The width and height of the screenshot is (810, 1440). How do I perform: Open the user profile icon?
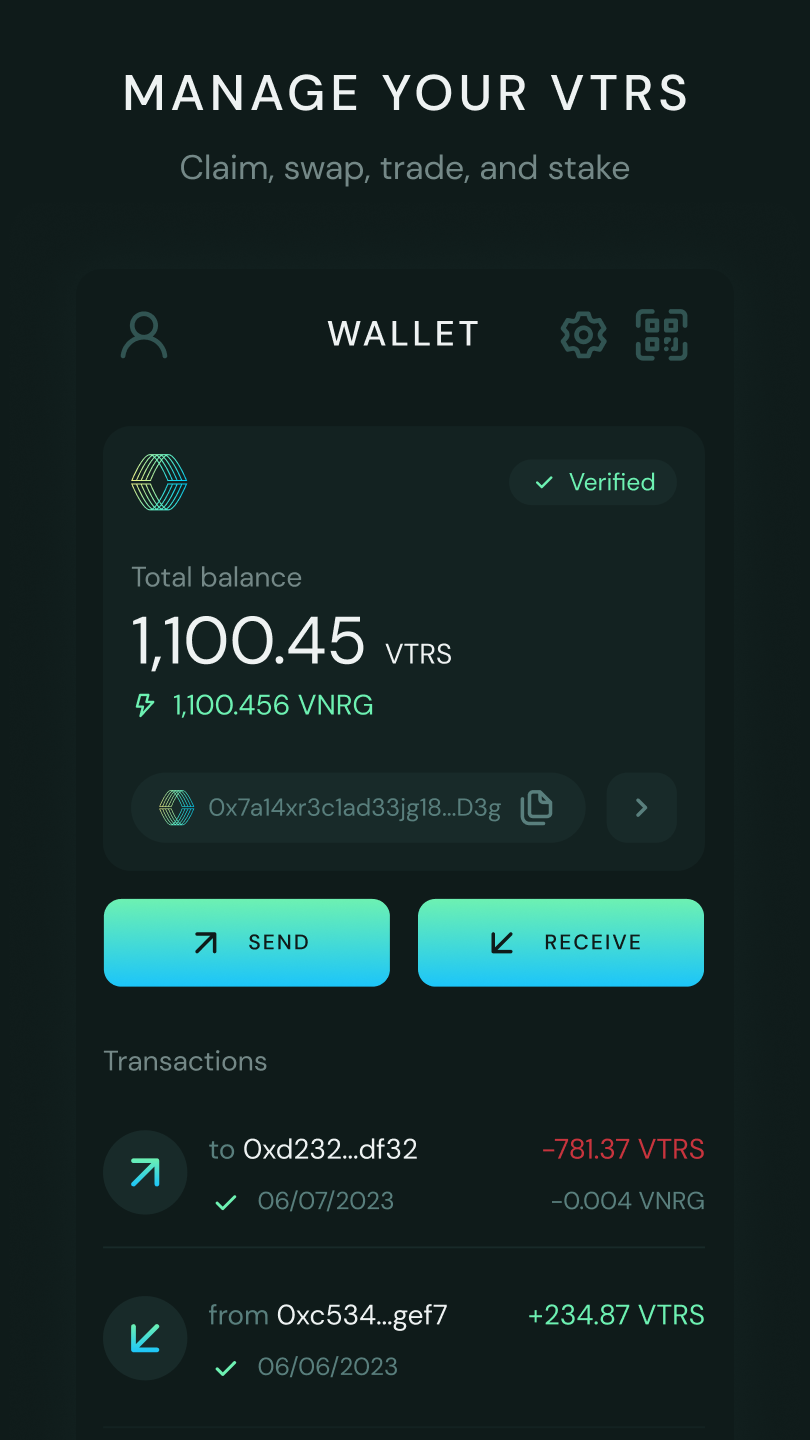tap(144, 335)
